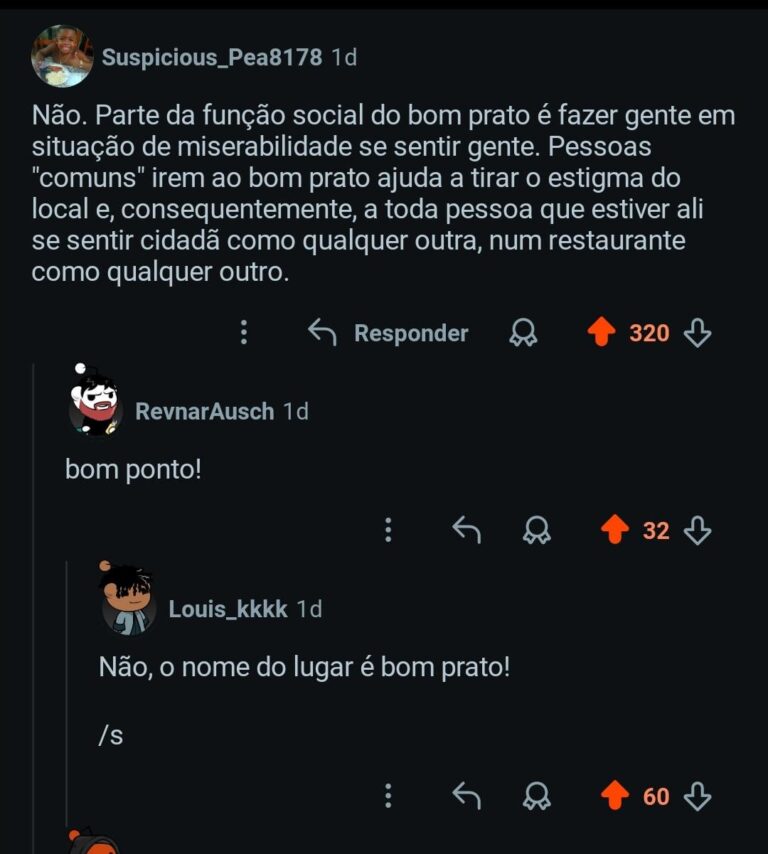Upvote Suspicious_Pea8178's comment
Image resolution: width=768 pixels, height=854 pixels.
coord(601,333)
